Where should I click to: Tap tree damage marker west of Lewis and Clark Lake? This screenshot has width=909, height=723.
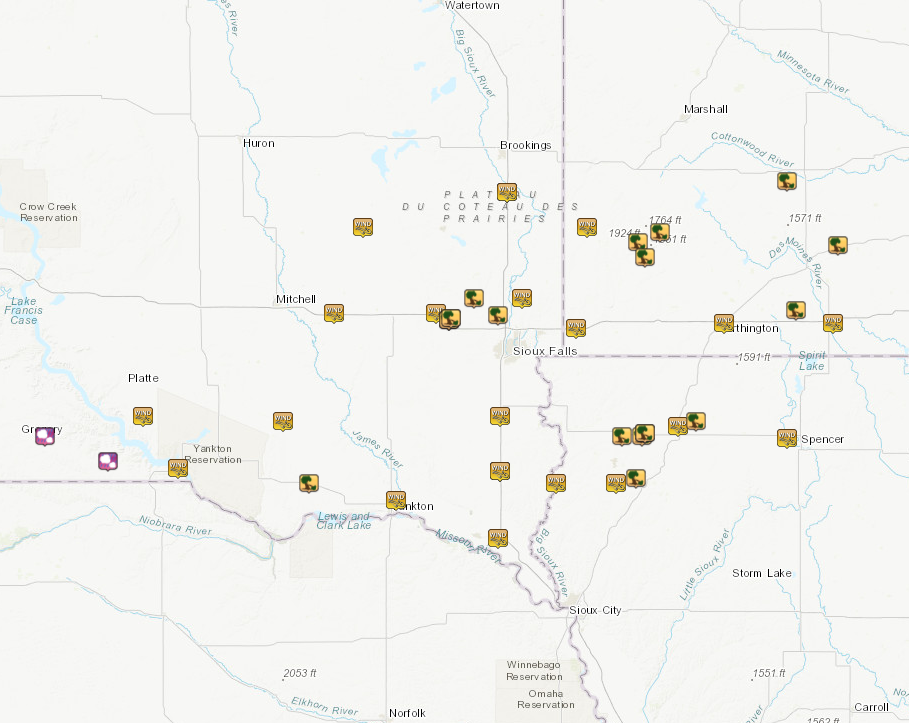pos(309,483)
